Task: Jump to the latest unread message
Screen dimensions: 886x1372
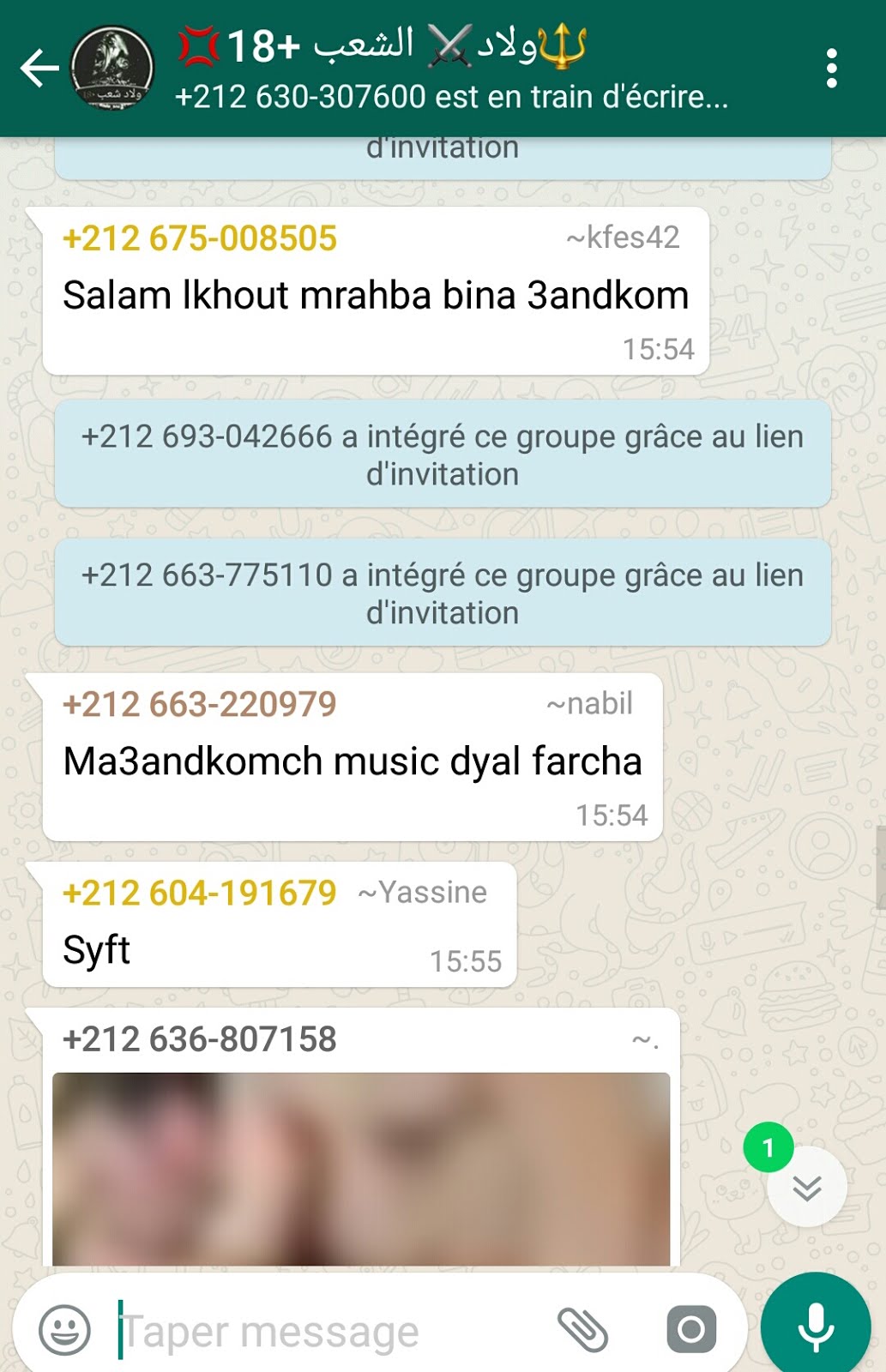Action: pos(806,1187)
